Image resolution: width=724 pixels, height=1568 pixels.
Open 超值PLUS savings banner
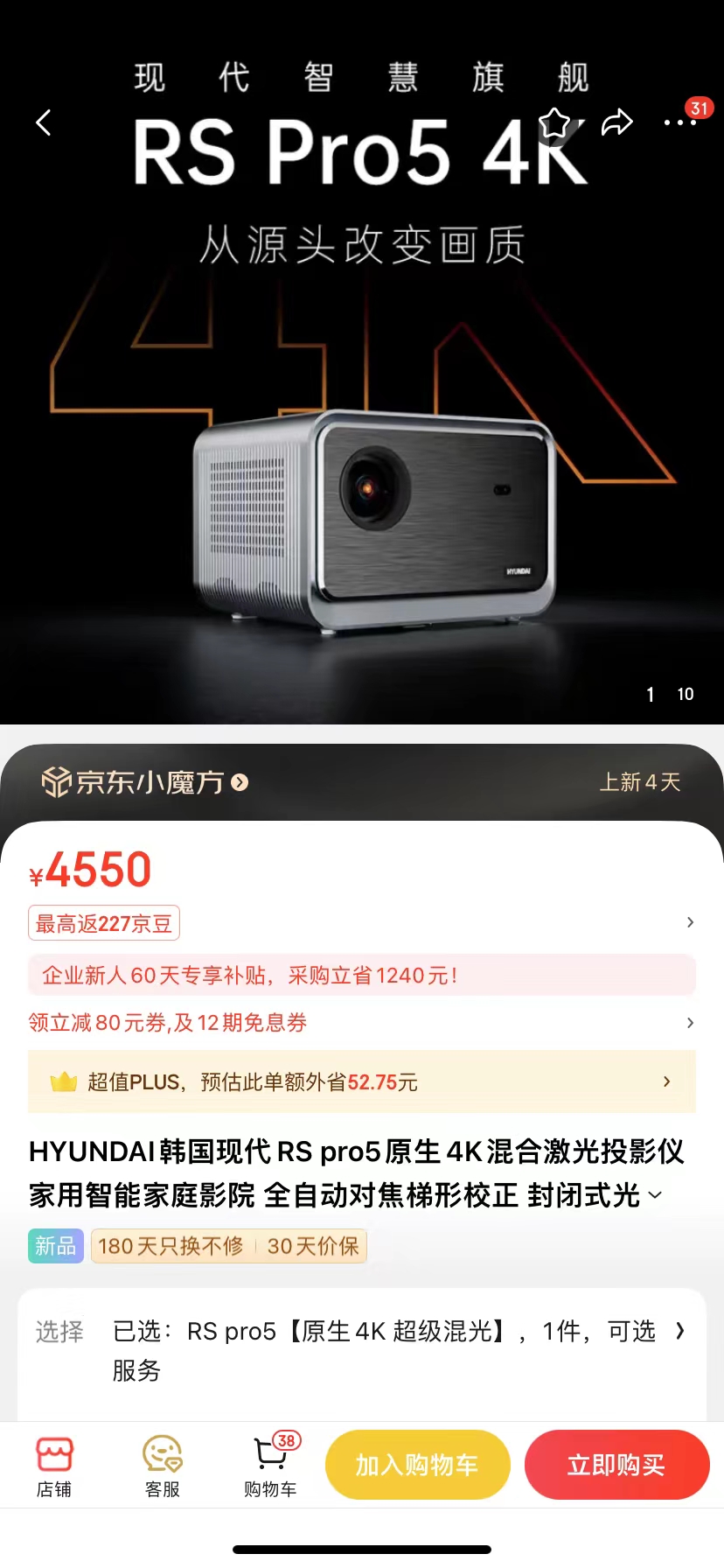(361, 1082)
